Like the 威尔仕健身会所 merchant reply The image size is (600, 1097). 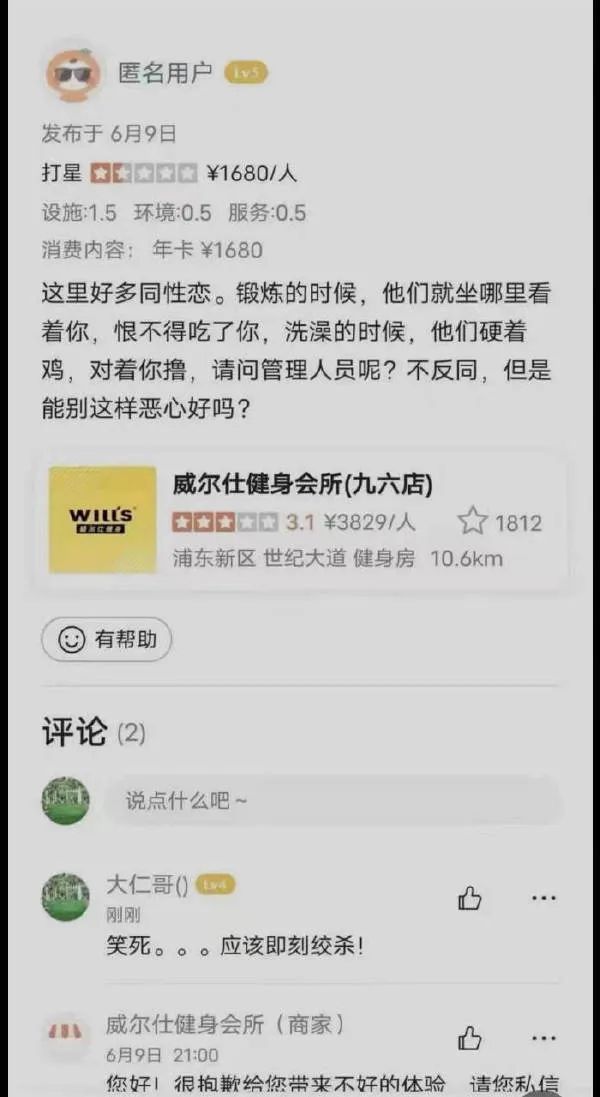470,1038
